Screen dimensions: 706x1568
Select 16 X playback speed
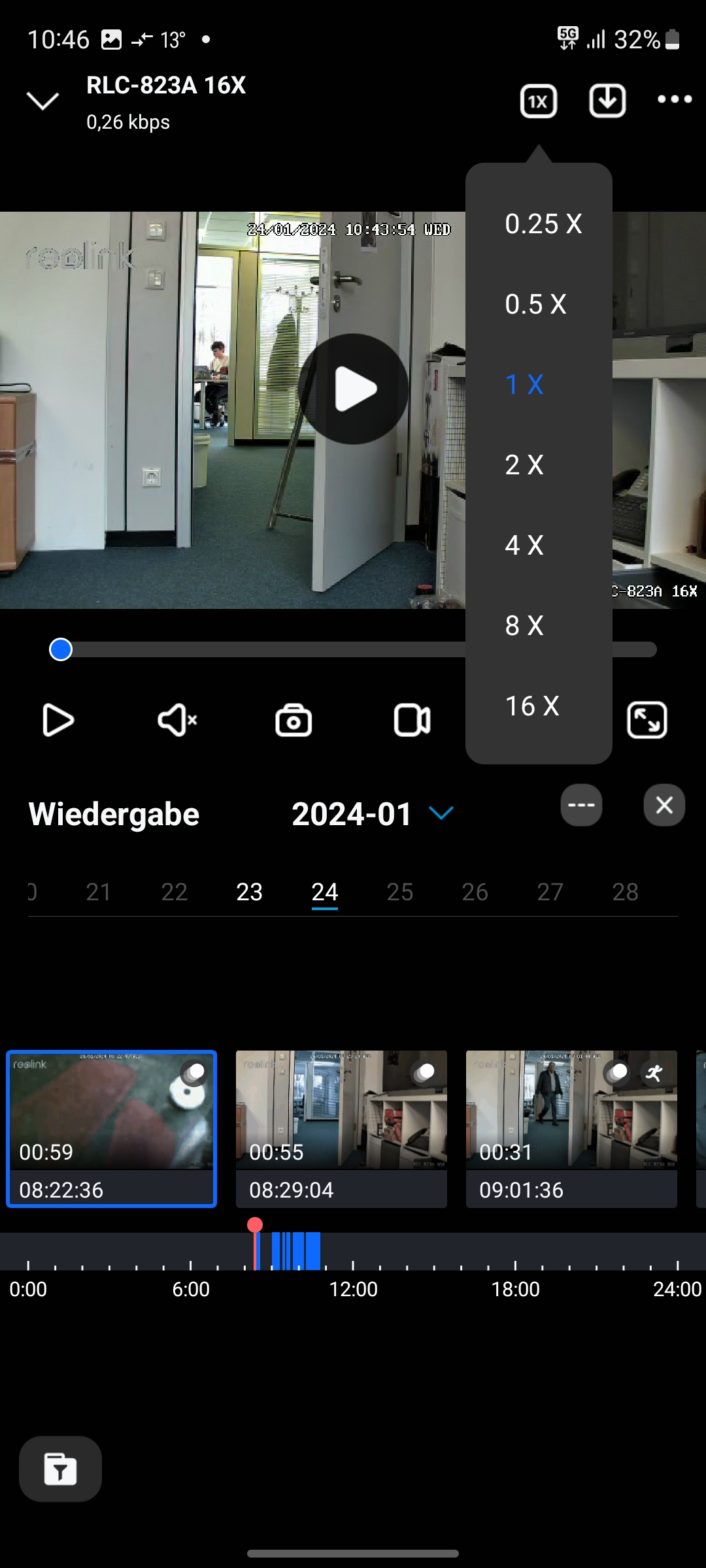531,706
